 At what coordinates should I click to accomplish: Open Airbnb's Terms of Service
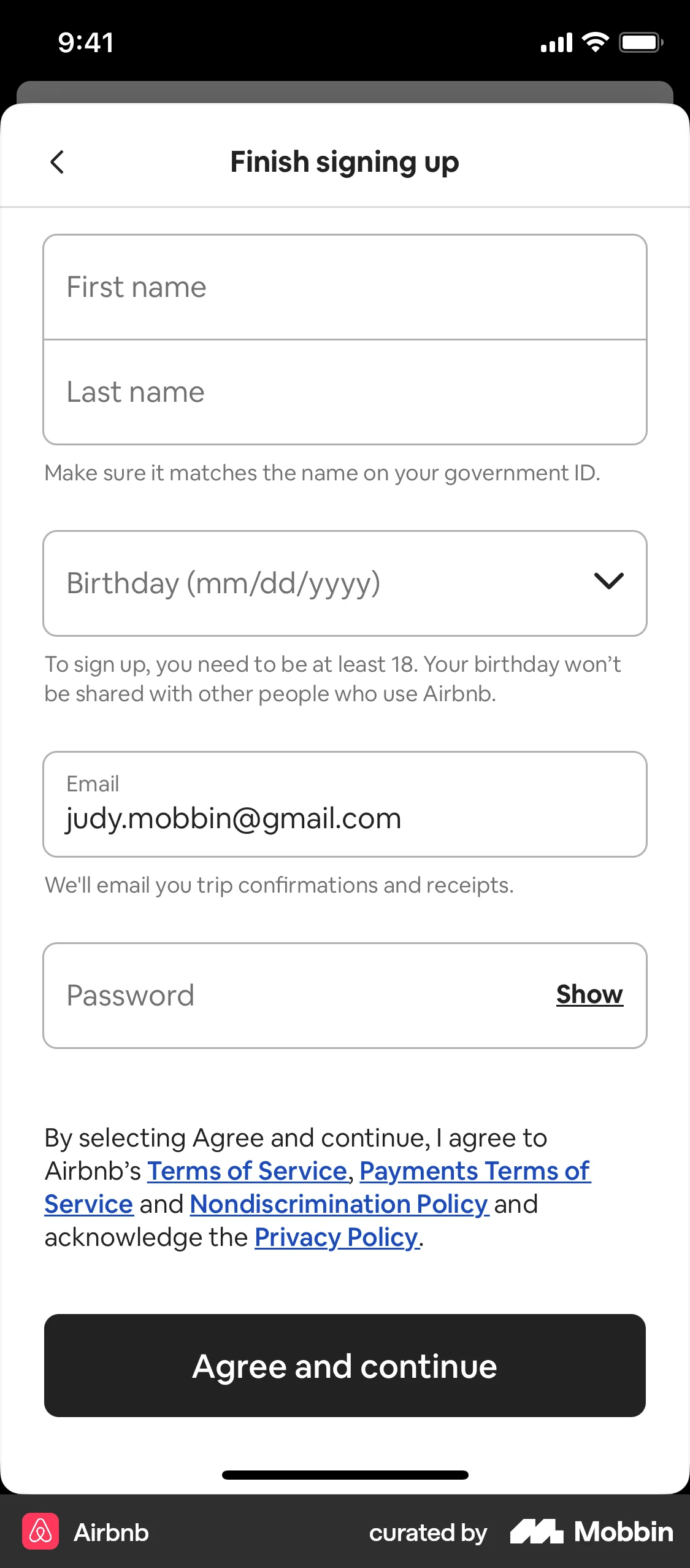pos(248,1170)
